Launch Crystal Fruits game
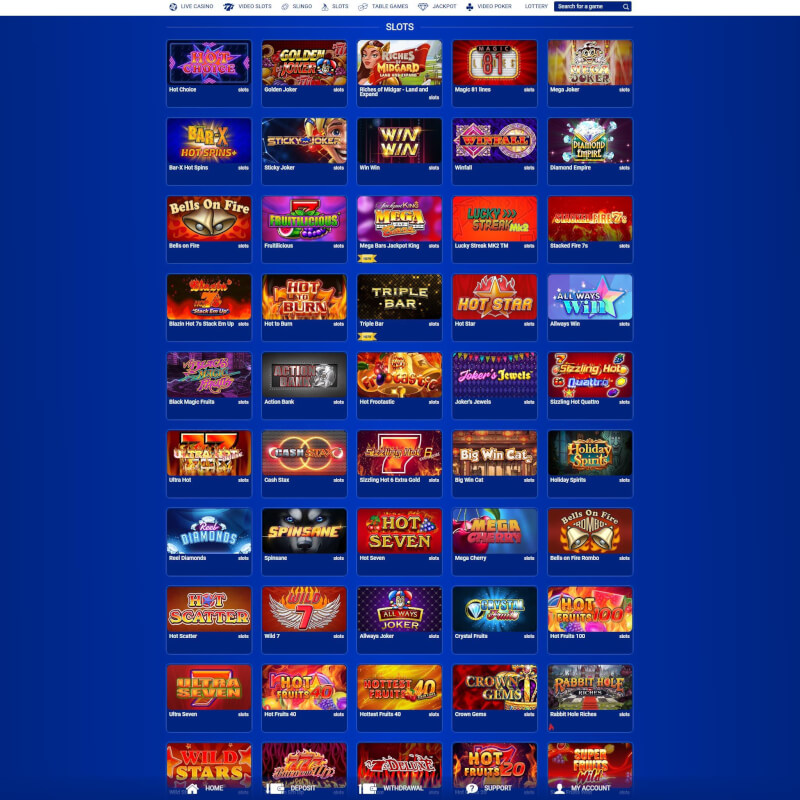The width and height of the screenshot is (800, 800). coord(494,609)
